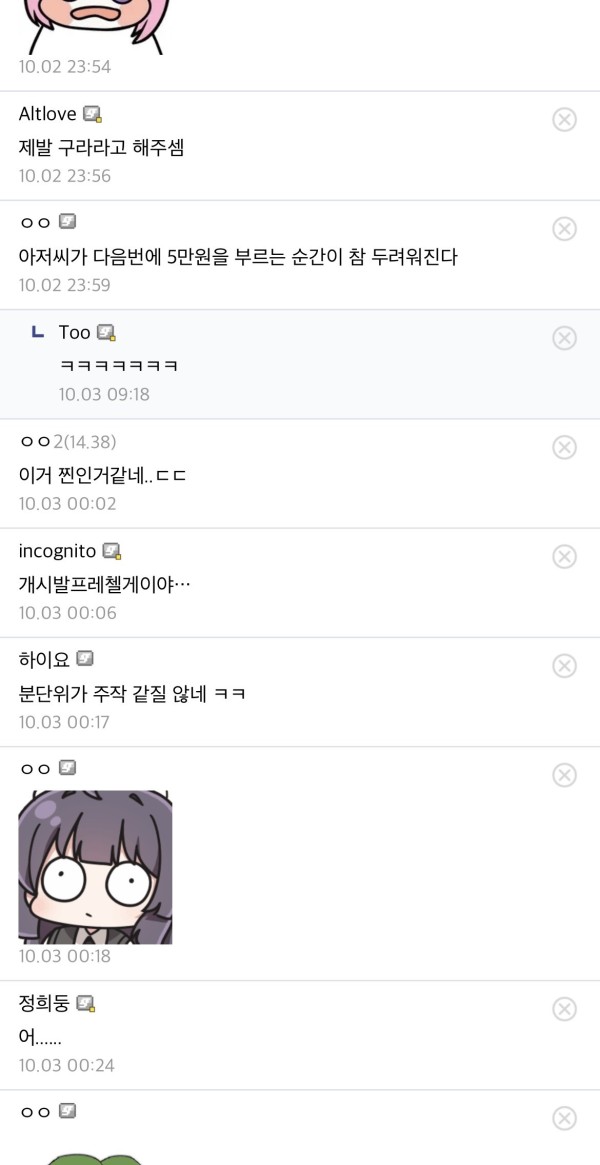Open the purple-haired character sticker

(95, 867)
